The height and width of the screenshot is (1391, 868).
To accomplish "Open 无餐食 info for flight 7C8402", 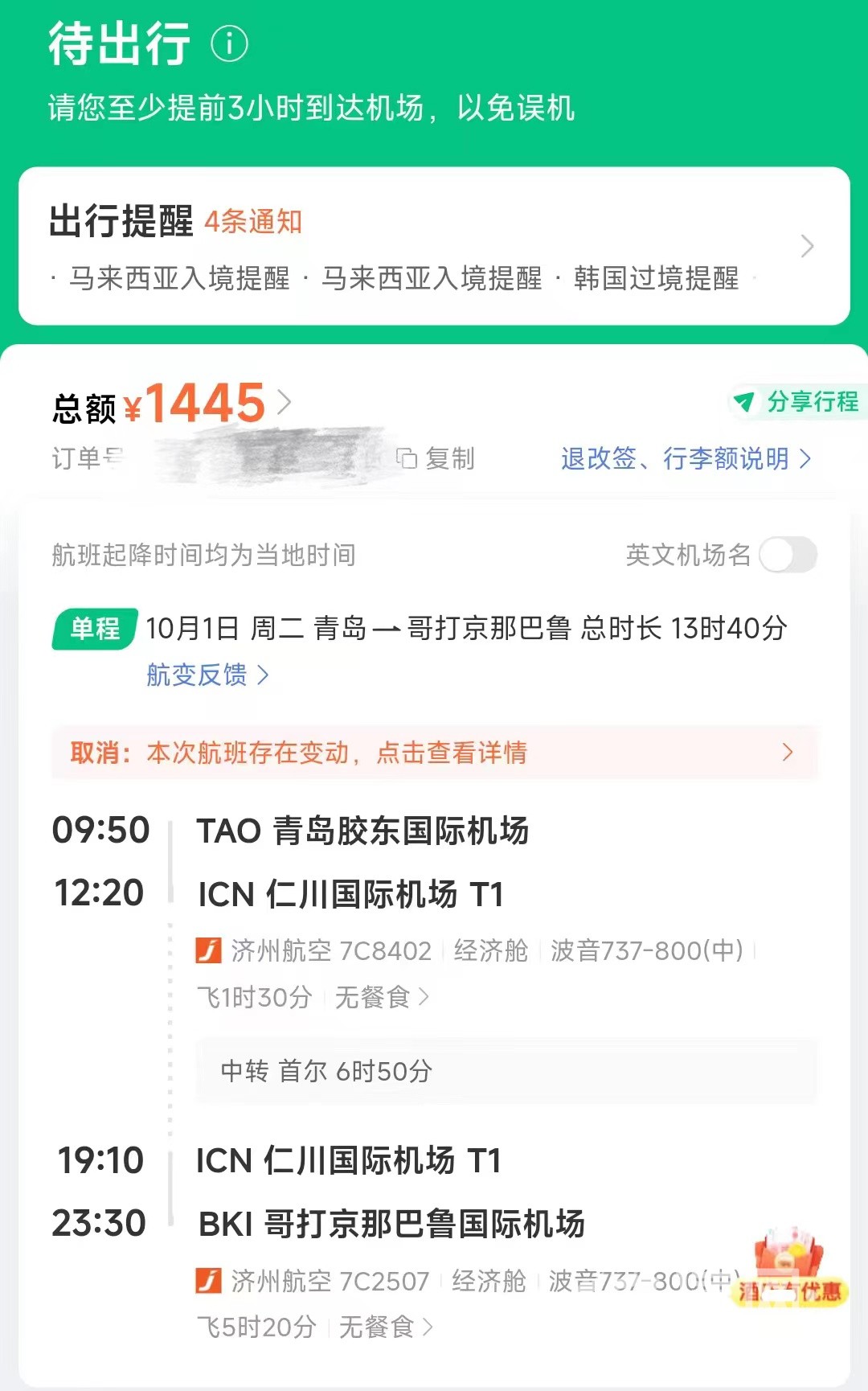I will [x=381, y=998].
